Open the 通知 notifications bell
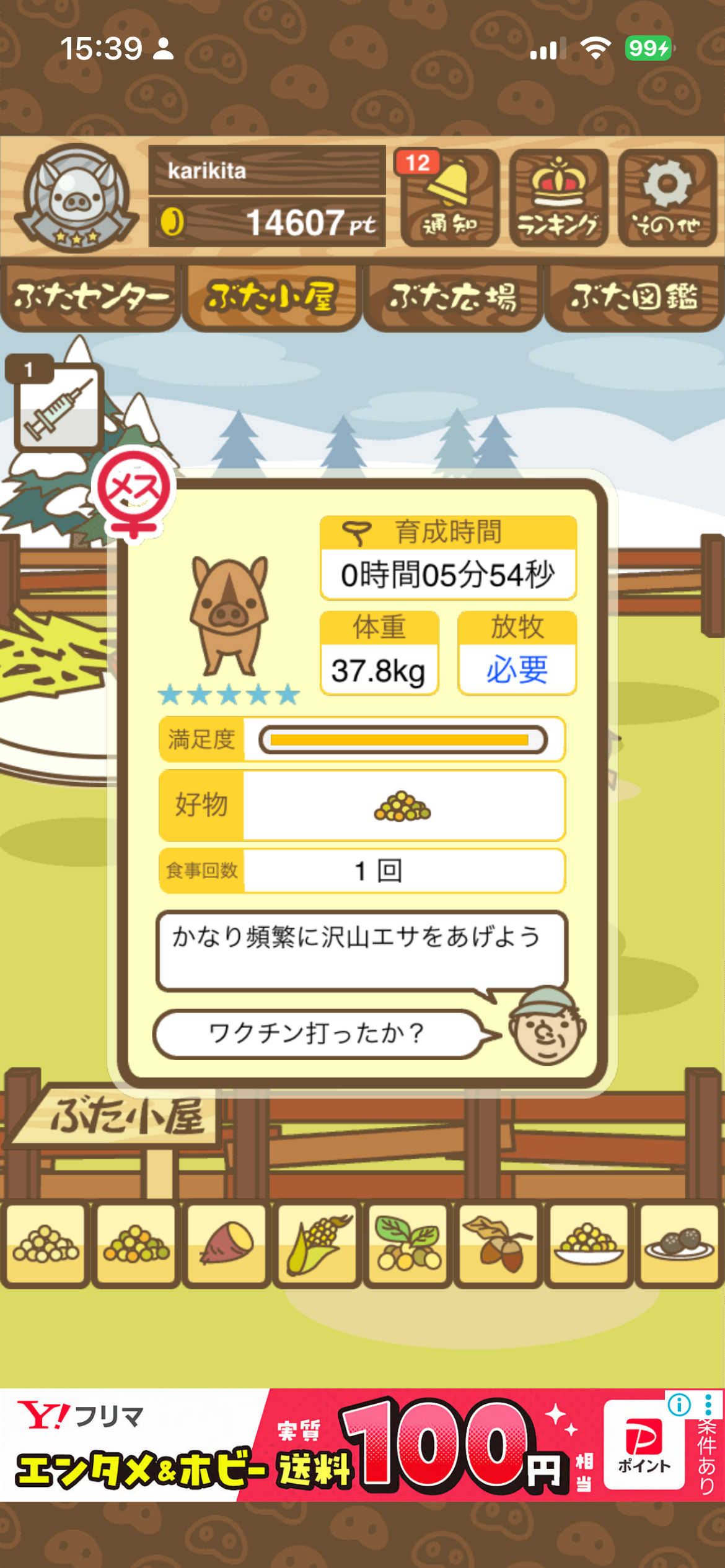This screenshot has height=1568, width=725. coord(450,198)
